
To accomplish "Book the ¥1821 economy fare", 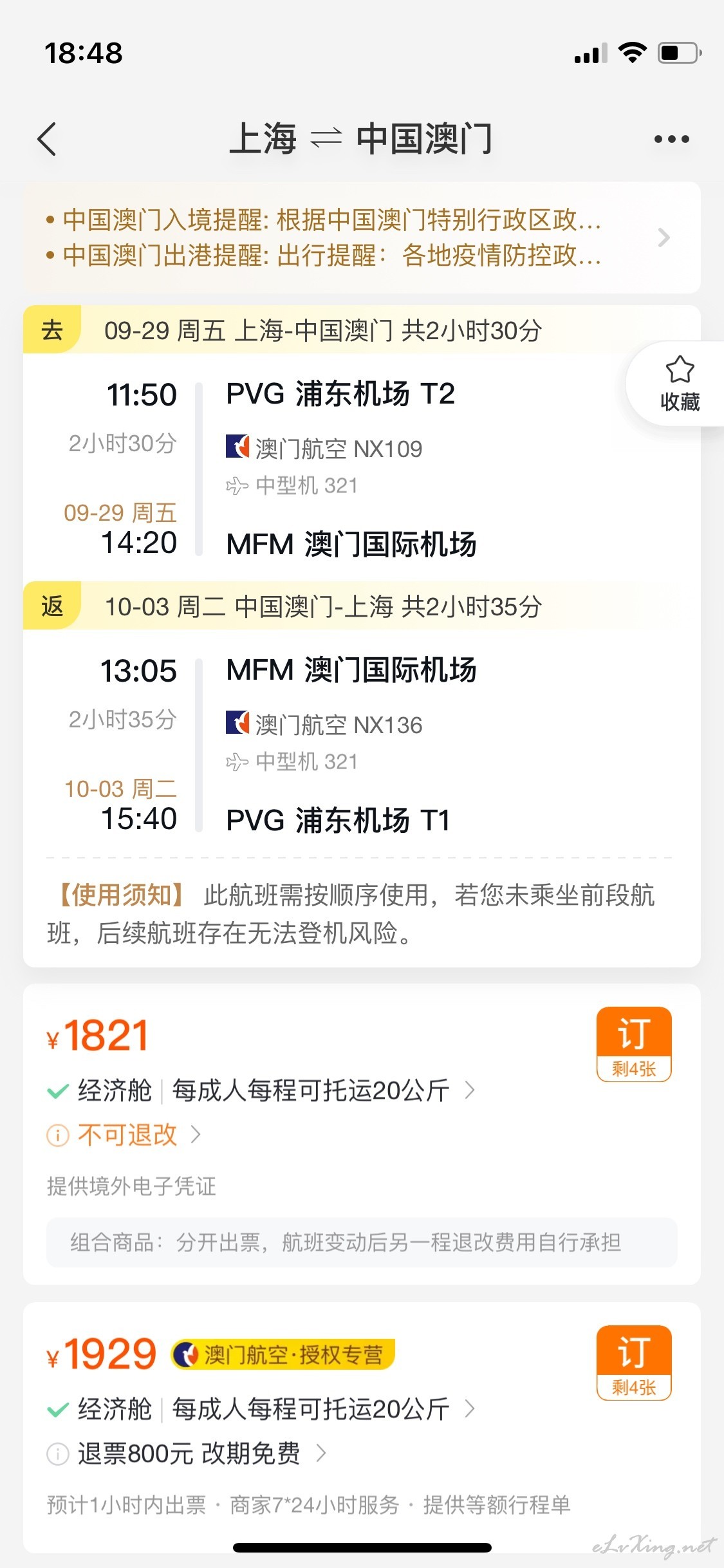I will (634, 1044).
